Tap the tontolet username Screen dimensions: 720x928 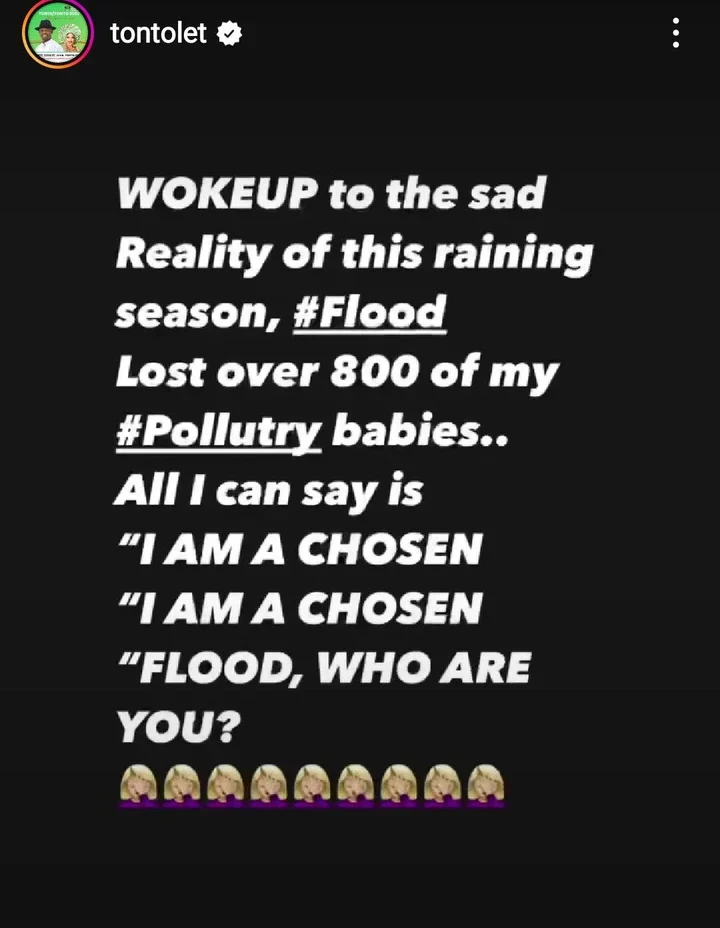click(158, 34)
